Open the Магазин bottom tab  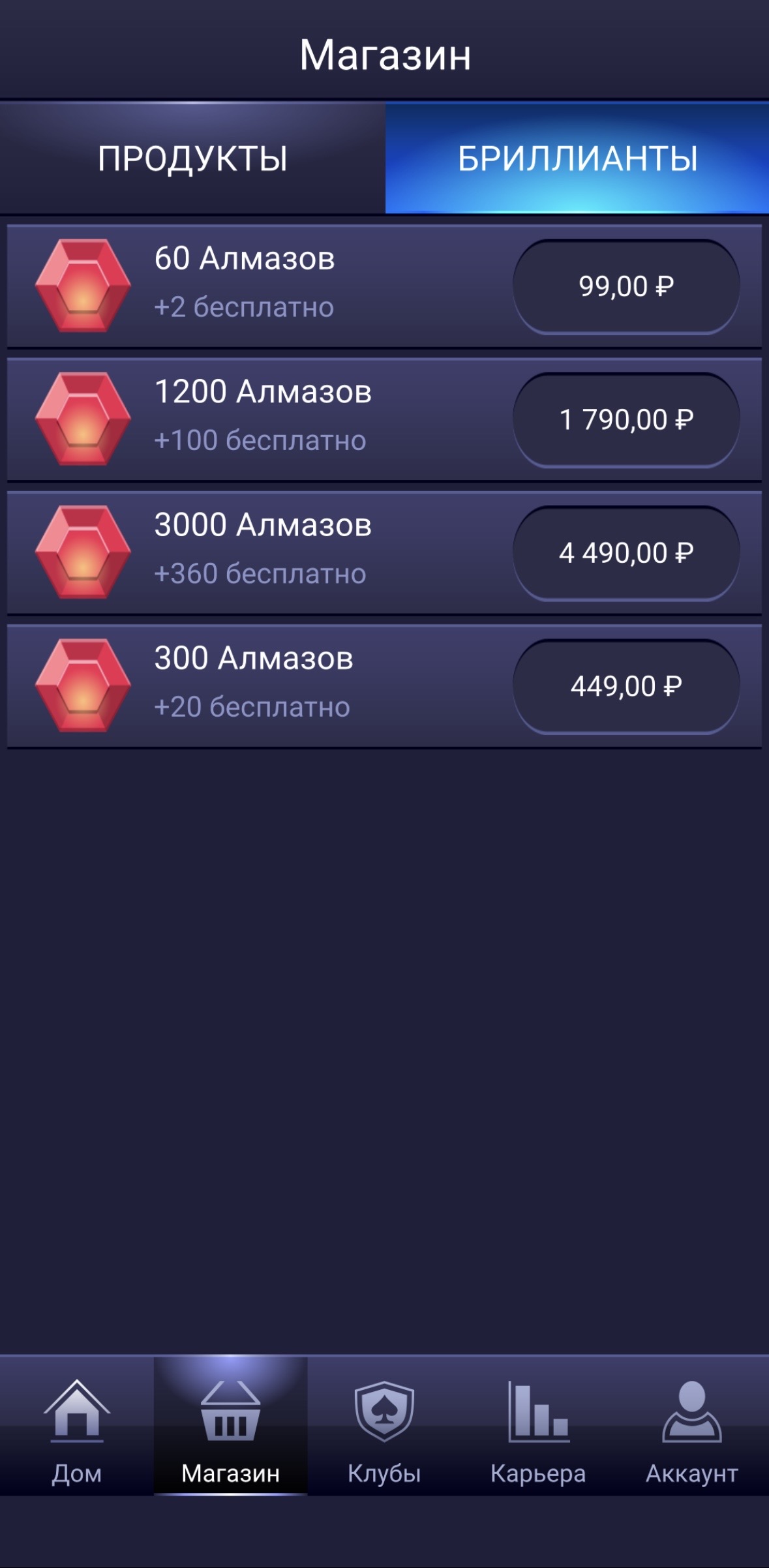pyautogui.click(x=231, y=1426)
